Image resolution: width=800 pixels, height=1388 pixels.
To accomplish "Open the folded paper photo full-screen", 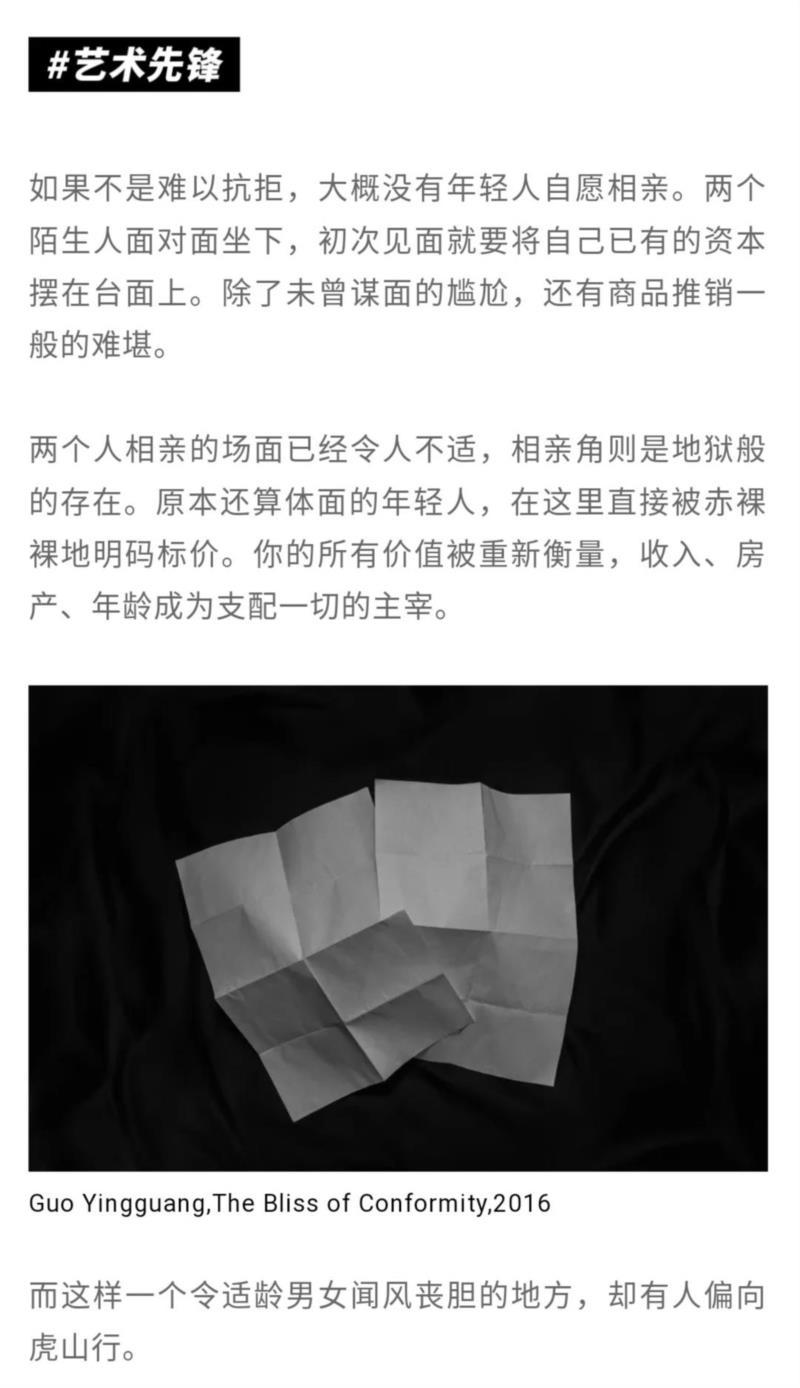I will click(x=398, y=927).
